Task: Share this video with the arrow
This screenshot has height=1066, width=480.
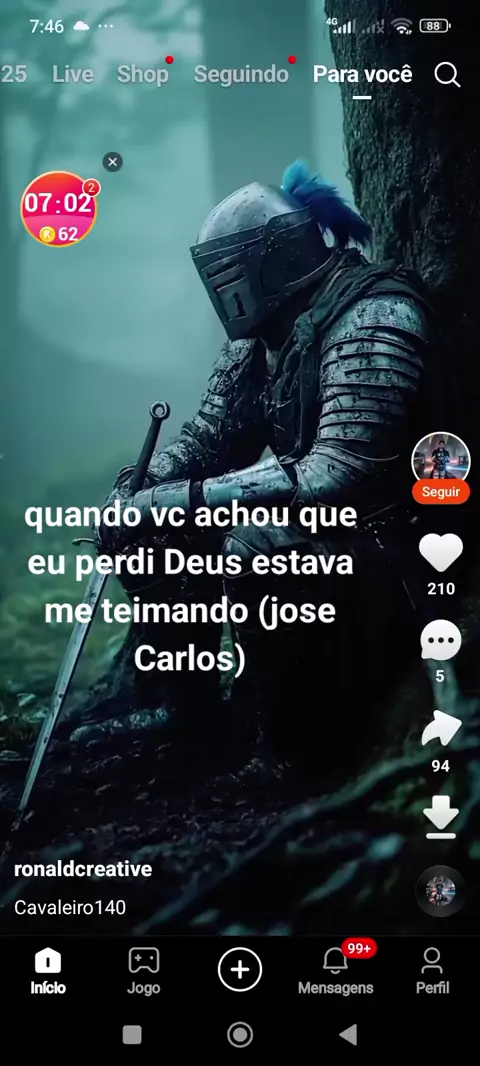Action: pyautogui.click(x=441, y=731)
